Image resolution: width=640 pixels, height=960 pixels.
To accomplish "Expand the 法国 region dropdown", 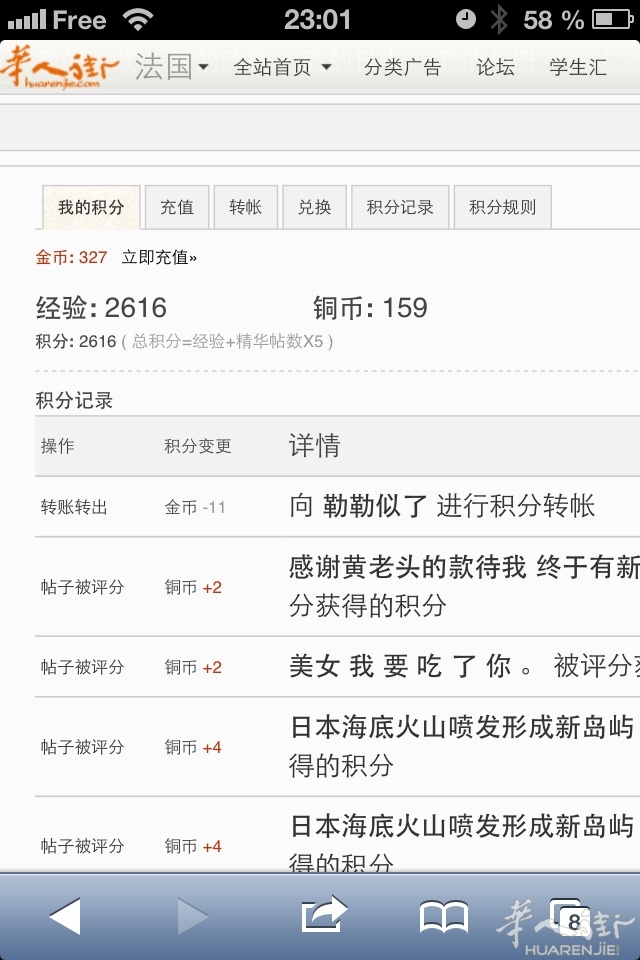I will pyautogui.click(x=172, y=67).
